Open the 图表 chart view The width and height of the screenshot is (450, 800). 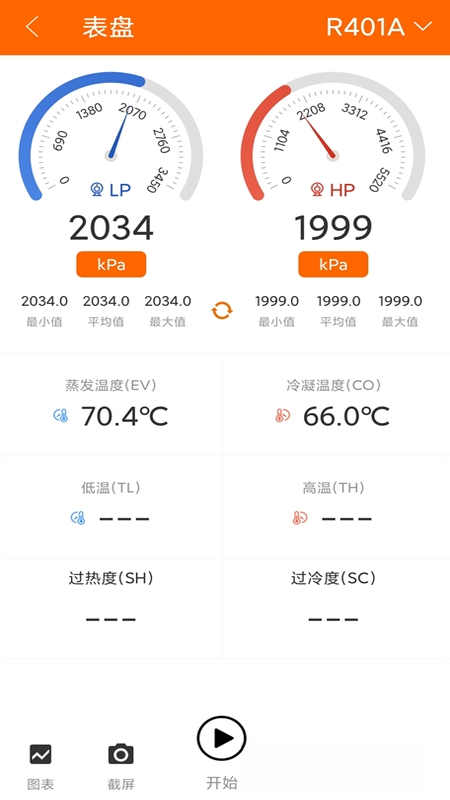point(40,767)
